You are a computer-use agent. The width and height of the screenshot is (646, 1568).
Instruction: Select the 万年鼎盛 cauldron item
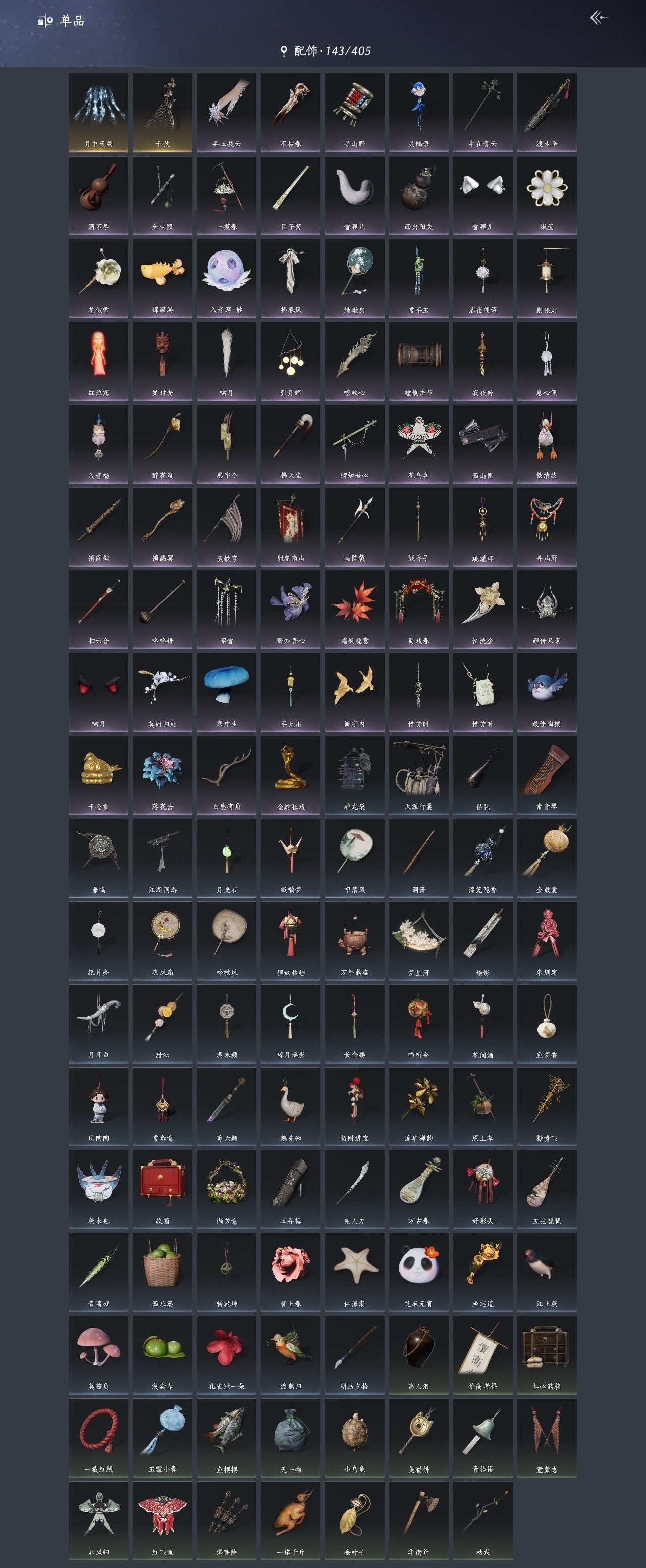click(x=355, y=940)
